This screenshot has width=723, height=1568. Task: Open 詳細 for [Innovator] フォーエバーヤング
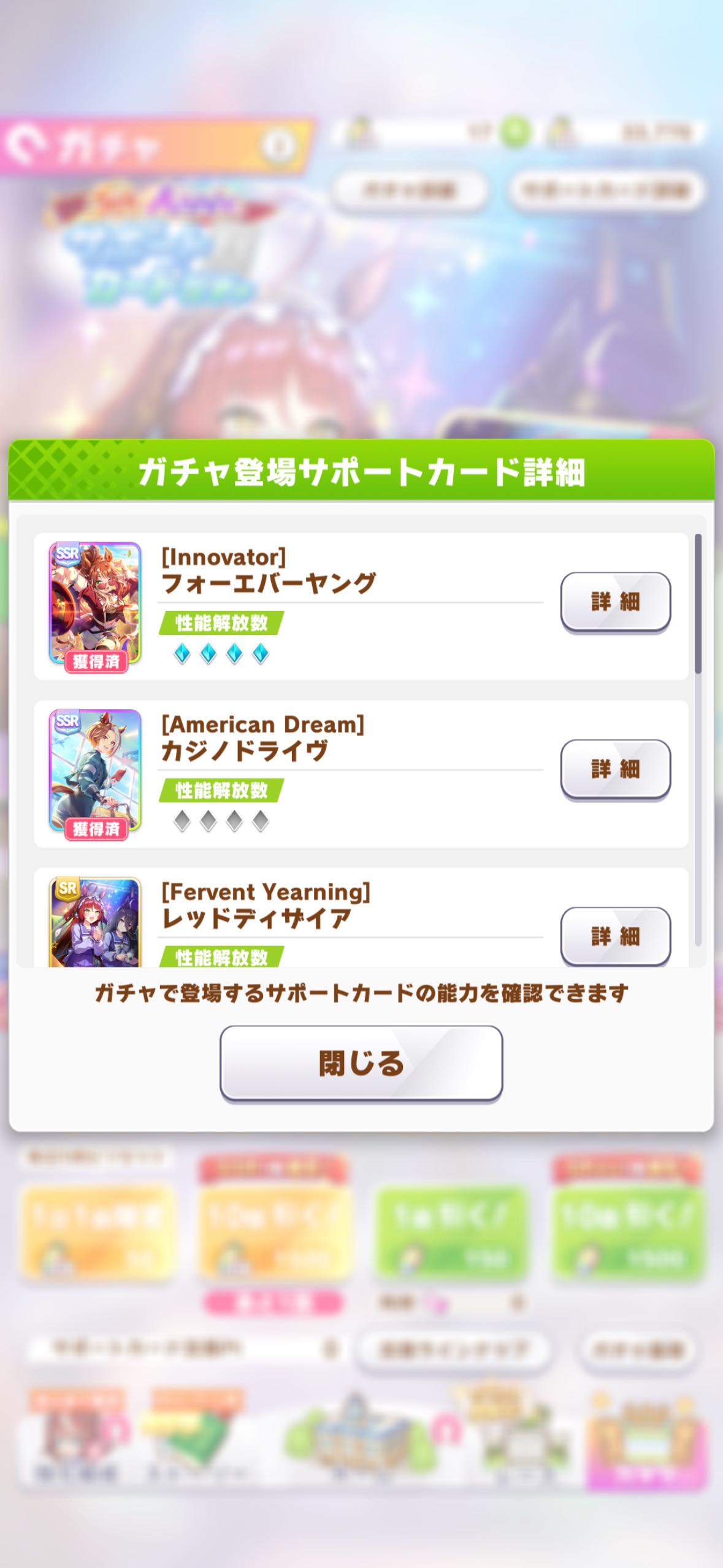click(x=615, y=601)
